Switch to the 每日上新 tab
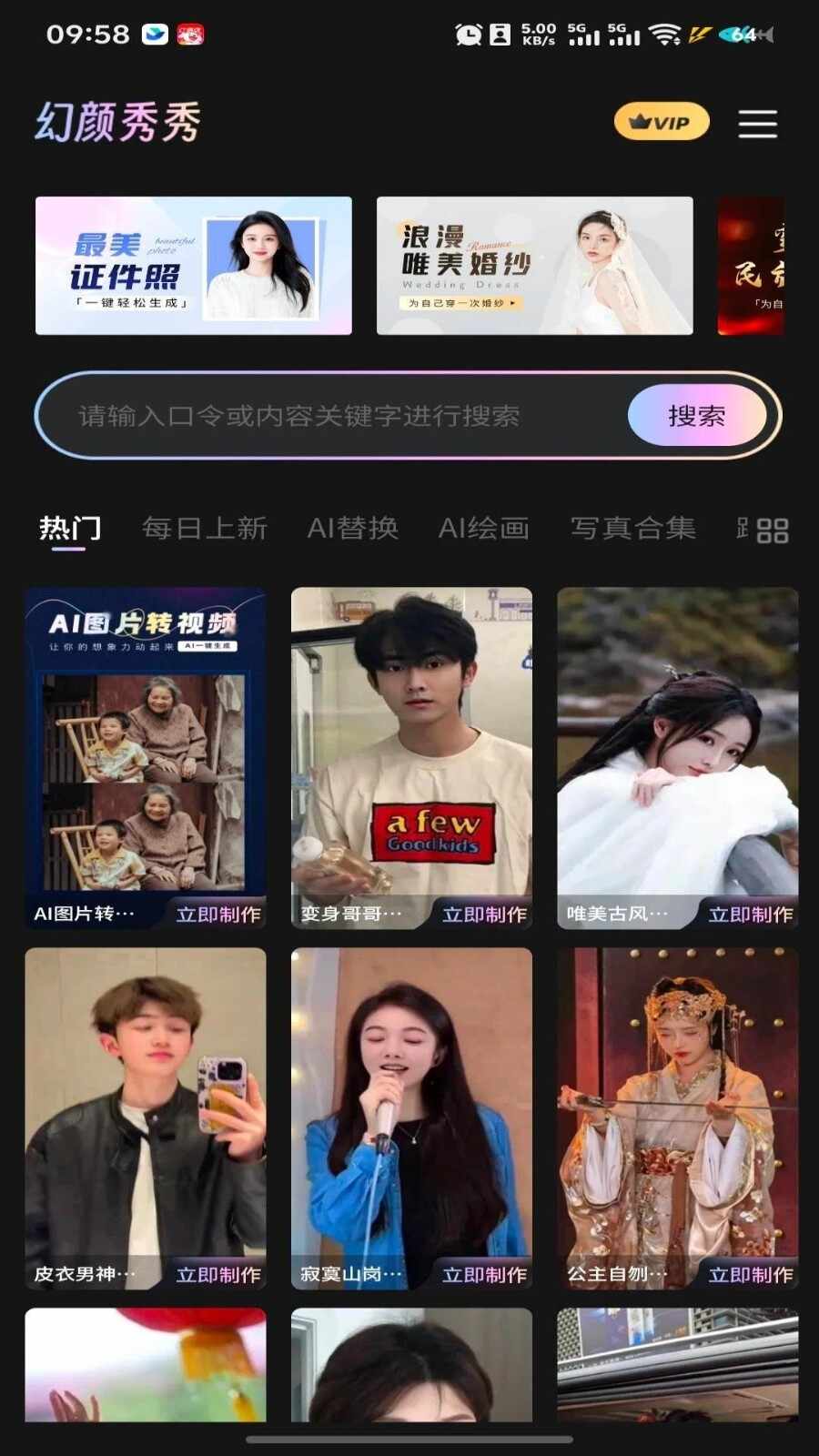 pos(205,529)
